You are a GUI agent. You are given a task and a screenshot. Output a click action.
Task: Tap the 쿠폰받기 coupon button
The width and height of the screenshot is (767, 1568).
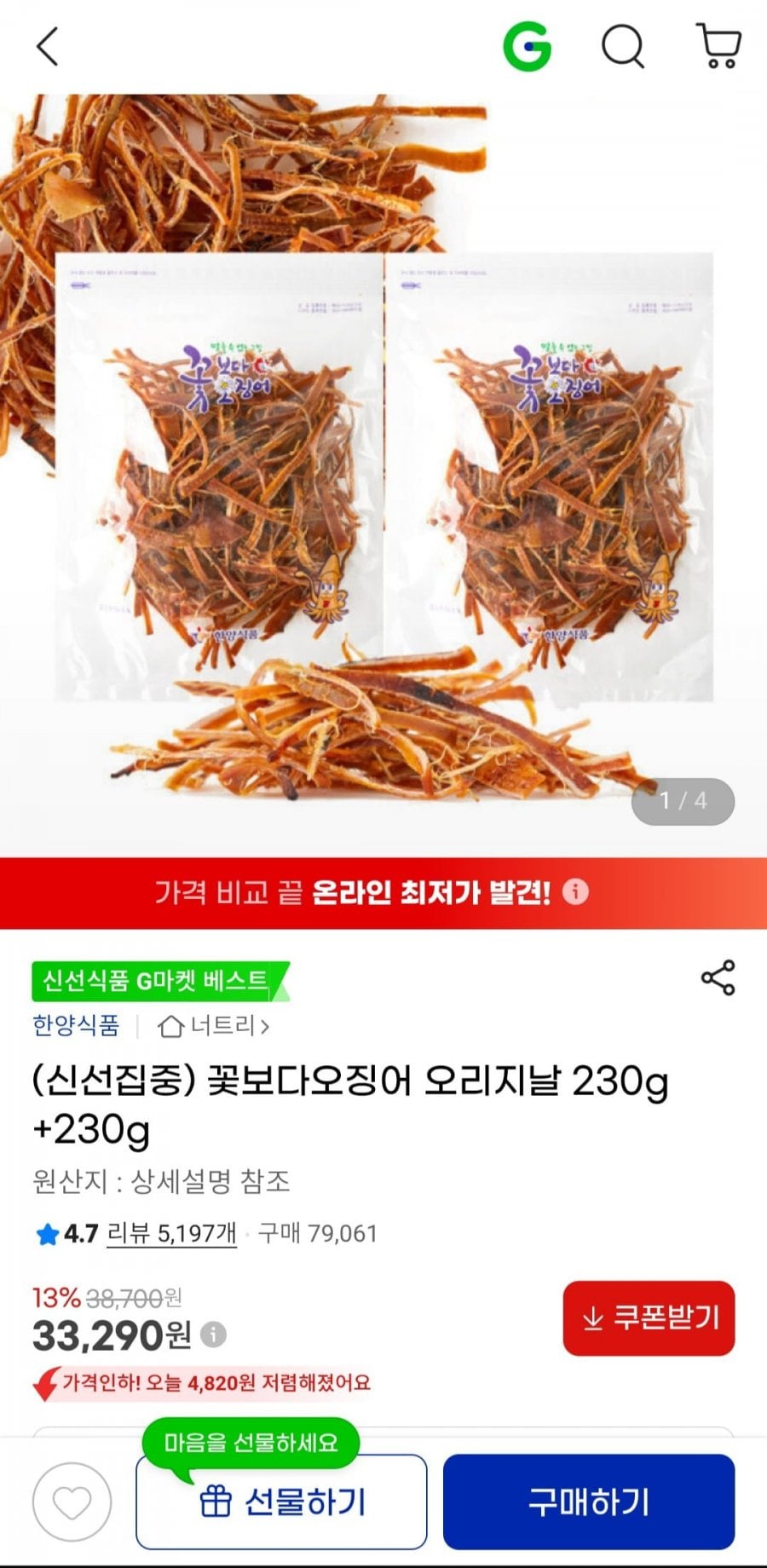(649, 1317)
